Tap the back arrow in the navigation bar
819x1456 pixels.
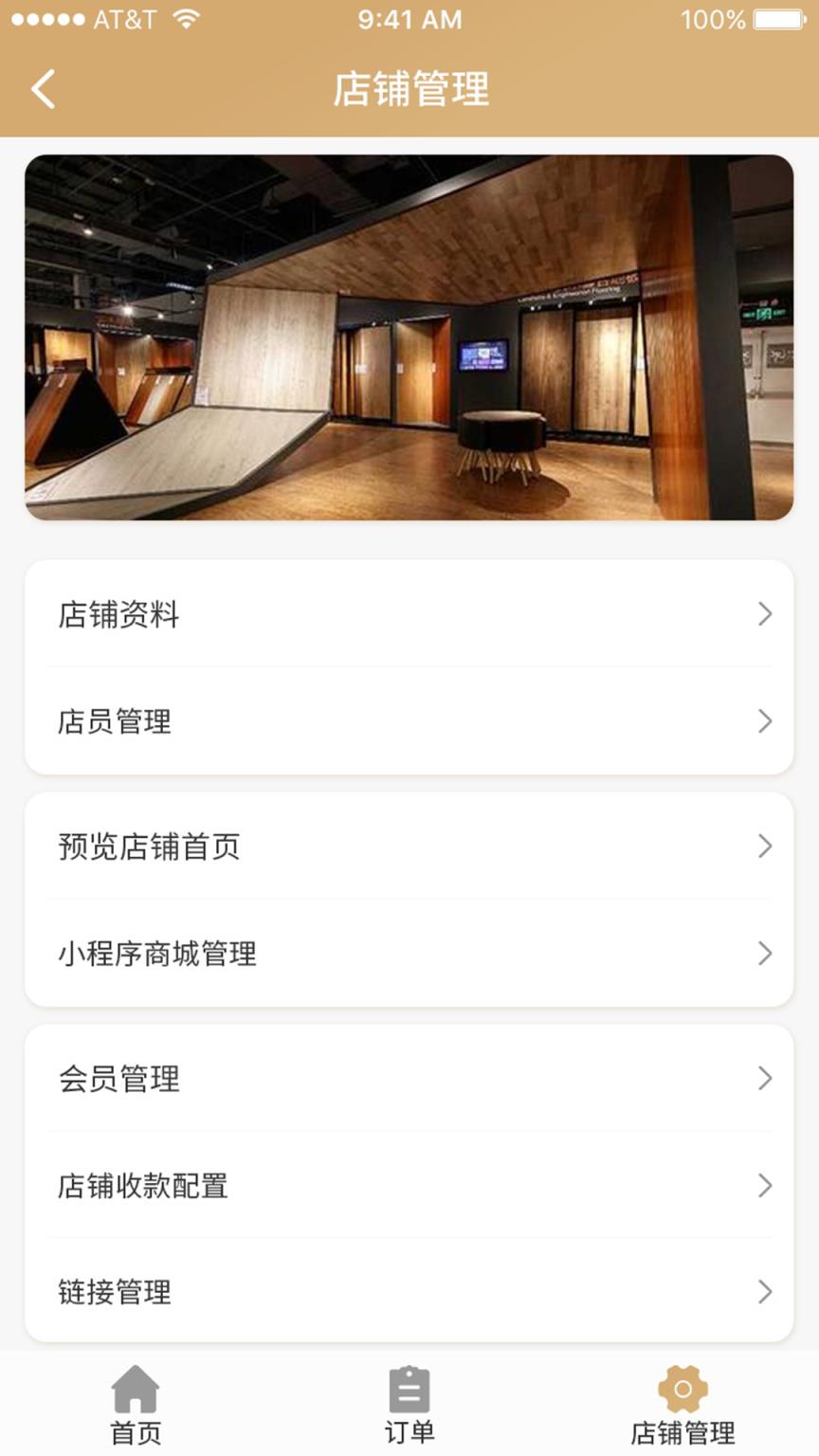42,88
